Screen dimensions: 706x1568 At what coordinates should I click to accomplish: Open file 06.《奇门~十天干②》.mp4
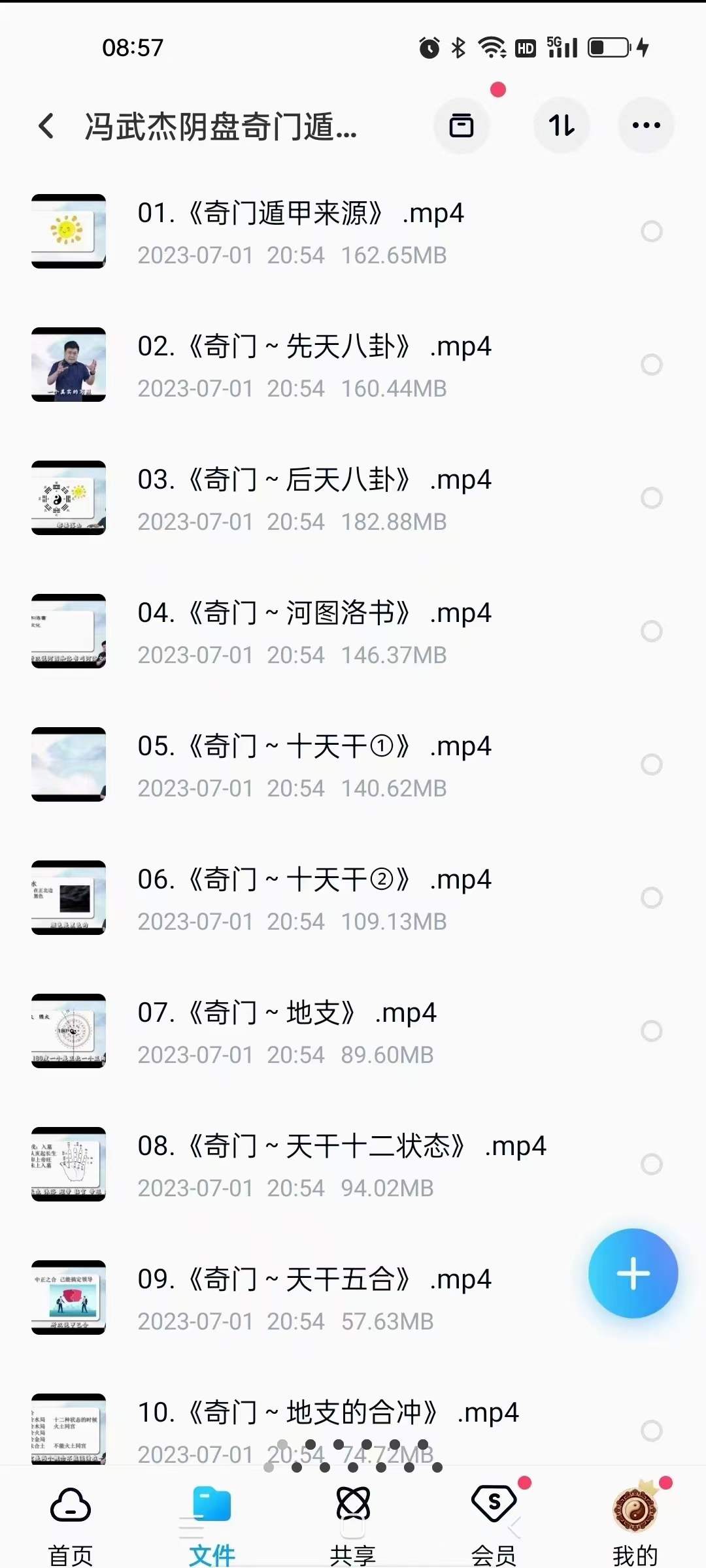pos(314,880)
